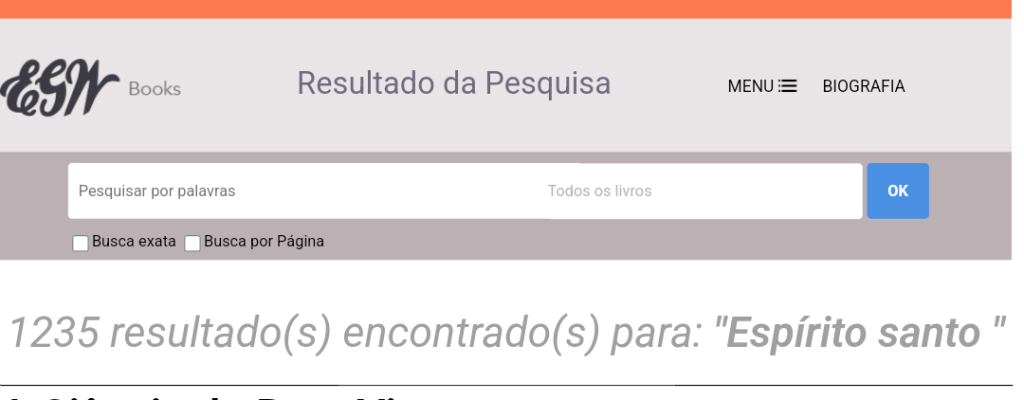
Task: Enable the Busca exata checkbox
Action: 81,243
